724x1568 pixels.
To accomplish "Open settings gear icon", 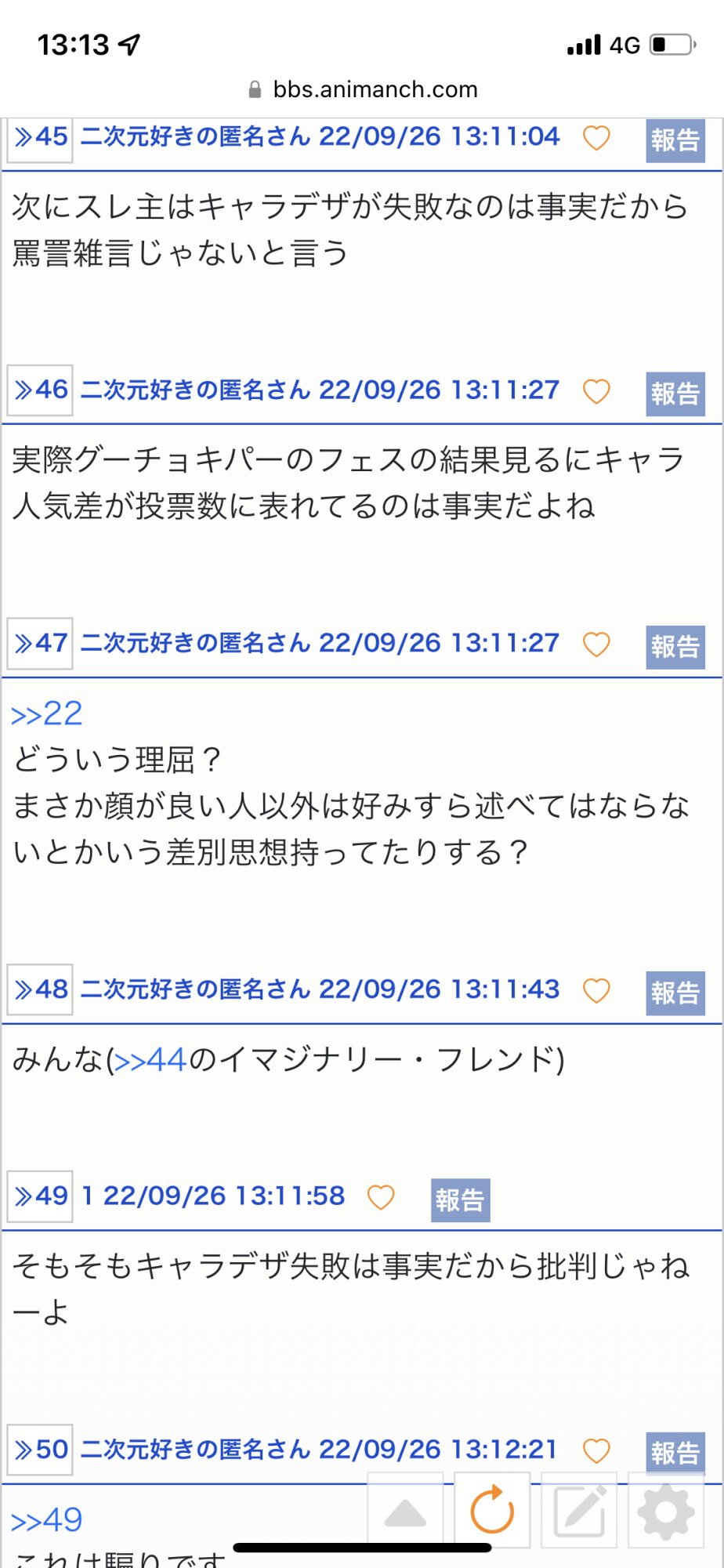I will (666, 1511).
